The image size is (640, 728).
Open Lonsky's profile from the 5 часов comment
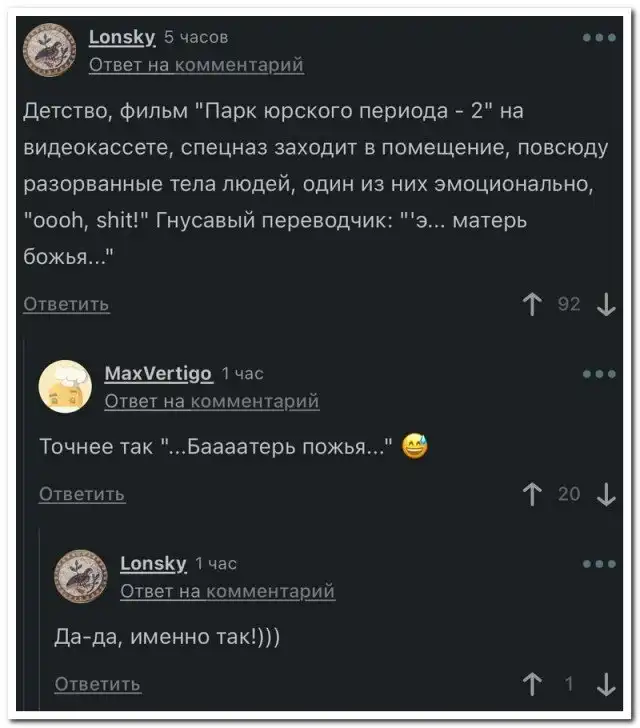(122, 38)
